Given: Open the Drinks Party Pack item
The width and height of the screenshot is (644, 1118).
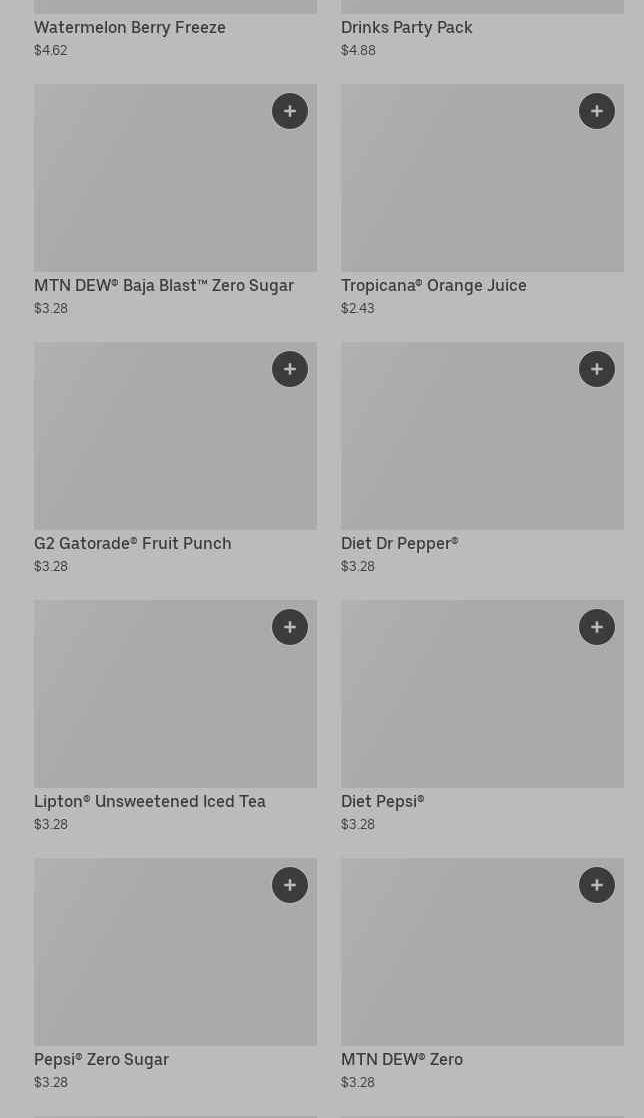Looking at the screenshot, I should (x=406, y=28).
